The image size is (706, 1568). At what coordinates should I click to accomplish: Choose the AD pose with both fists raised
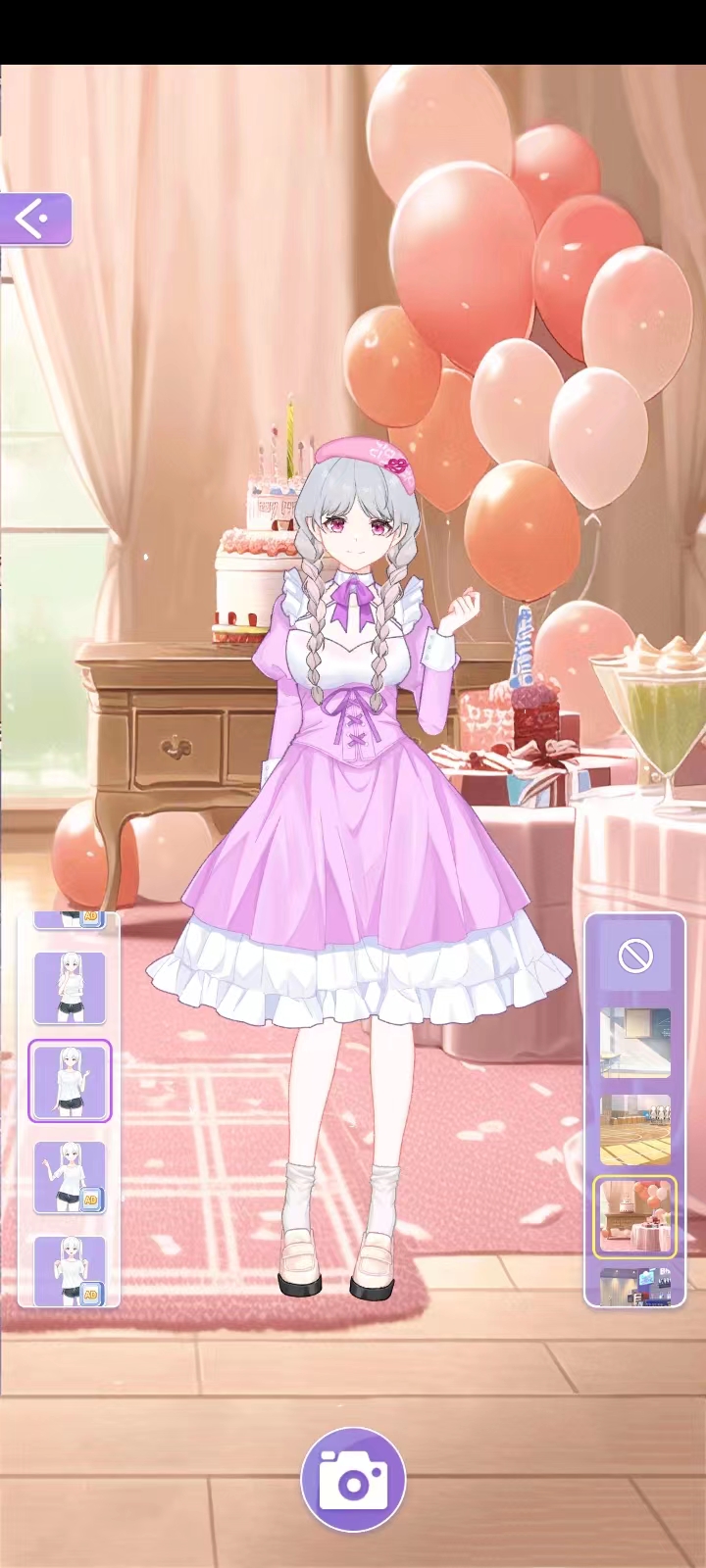(x=70, y=1271)
